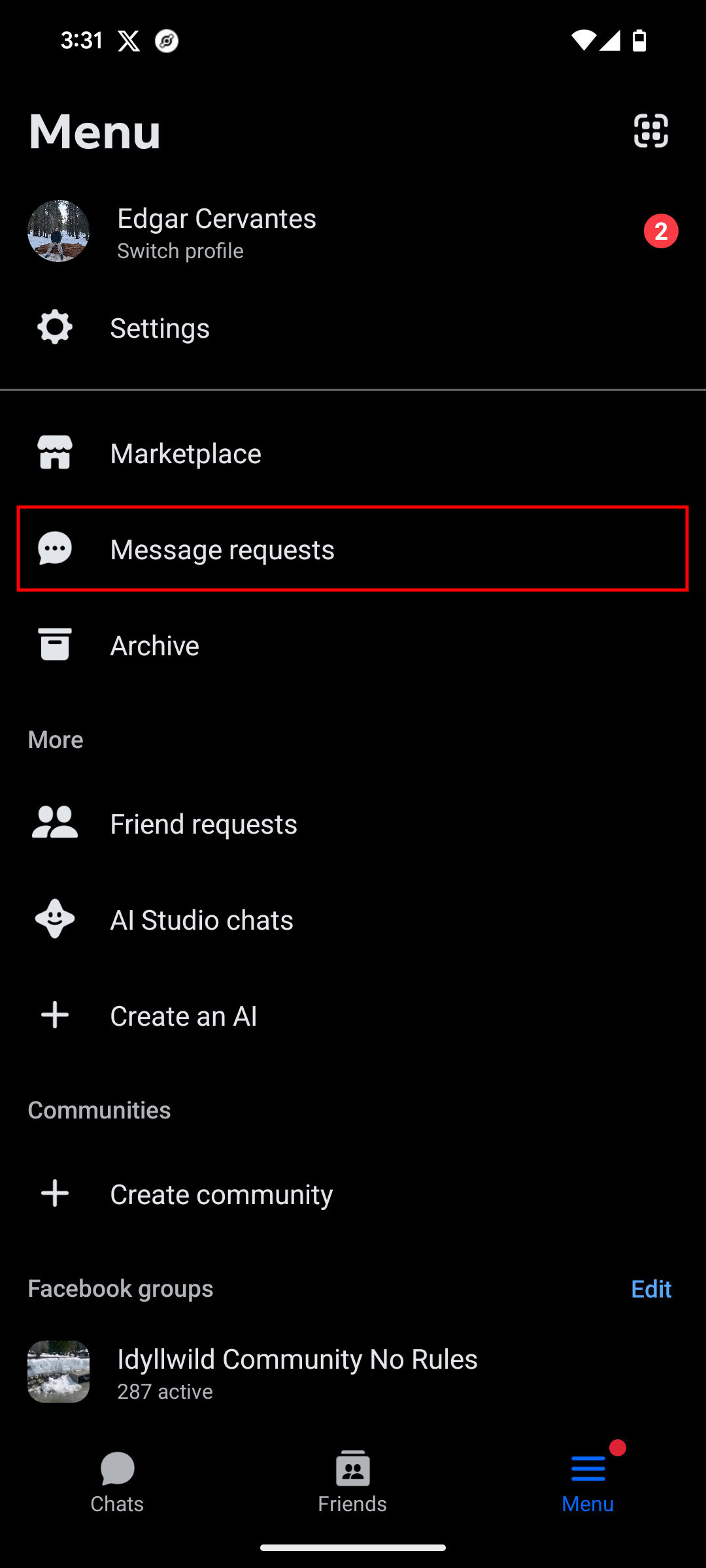Tap Edgar Cervantes profile picture thumbnail
The width and height of the screenshot is (706, 1568).
pyautogui.click(x=58, y=231)
